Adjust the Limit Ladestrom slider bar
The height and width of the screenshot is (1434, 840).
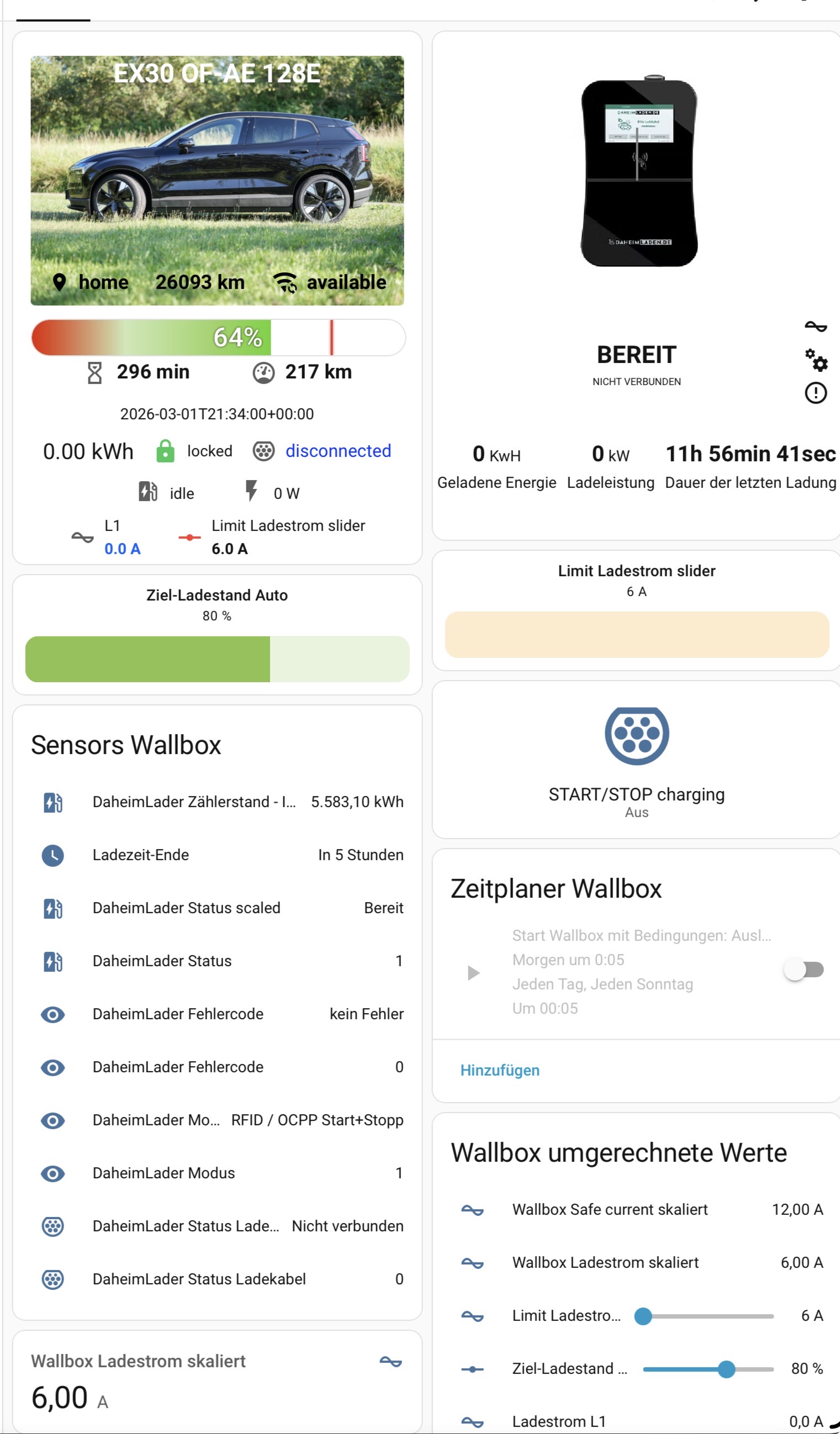point(636,635)
